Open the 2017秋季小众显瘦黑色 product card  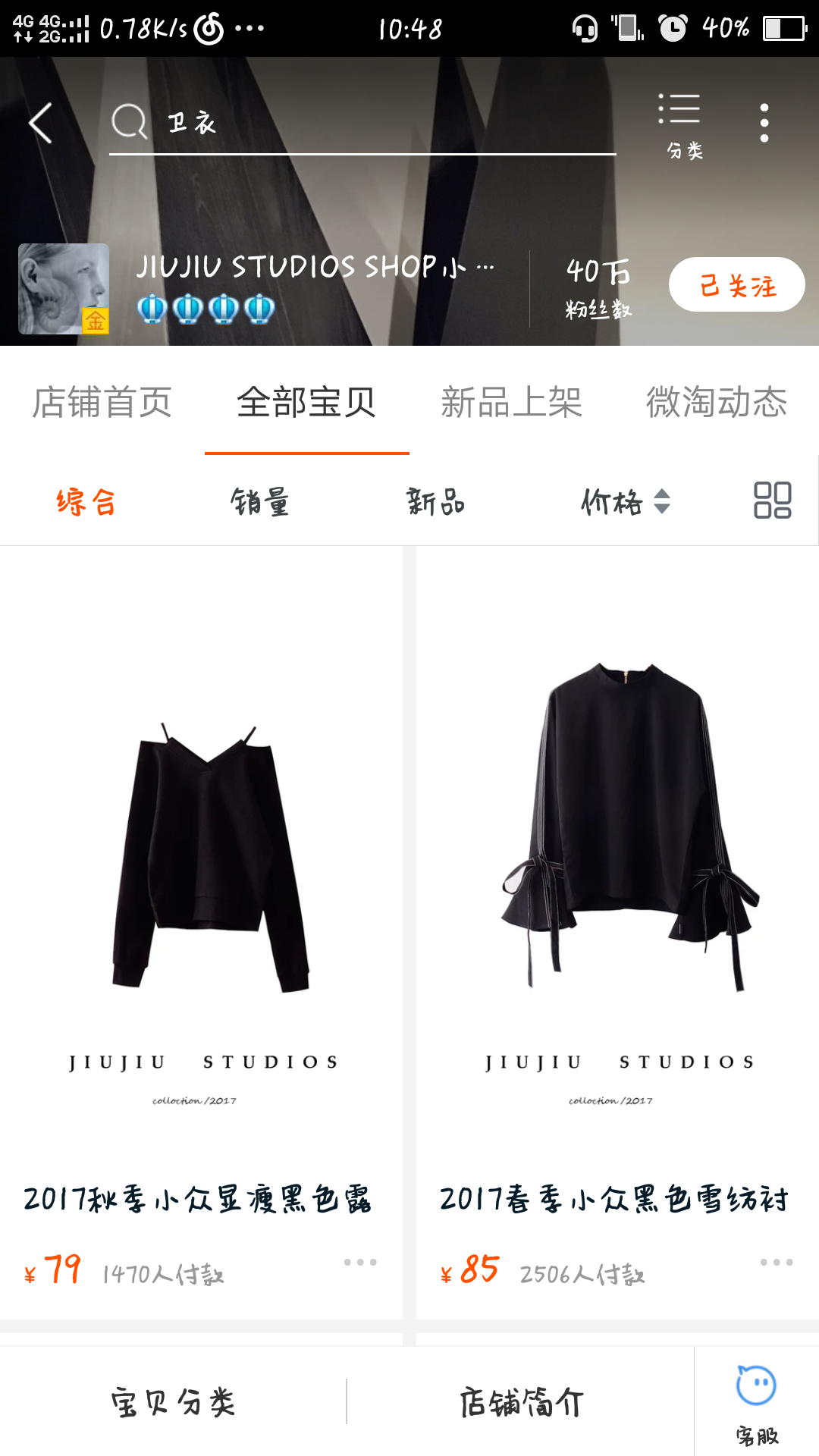tap(201, 910)
